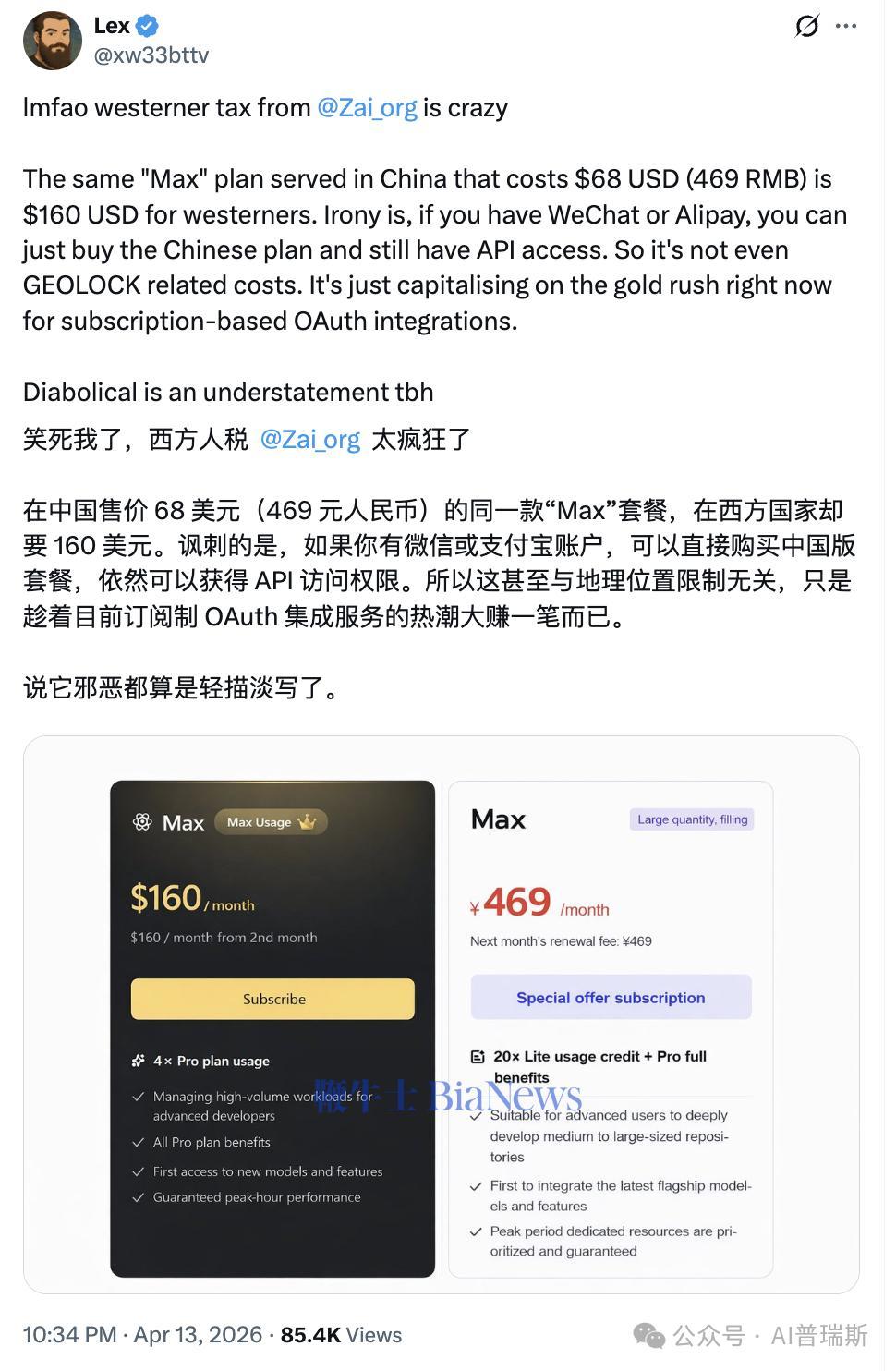Click the checkmark beside Guaranteed peak-hour performance
This screenshot has width=896, height=1371.
point(136,1197)
